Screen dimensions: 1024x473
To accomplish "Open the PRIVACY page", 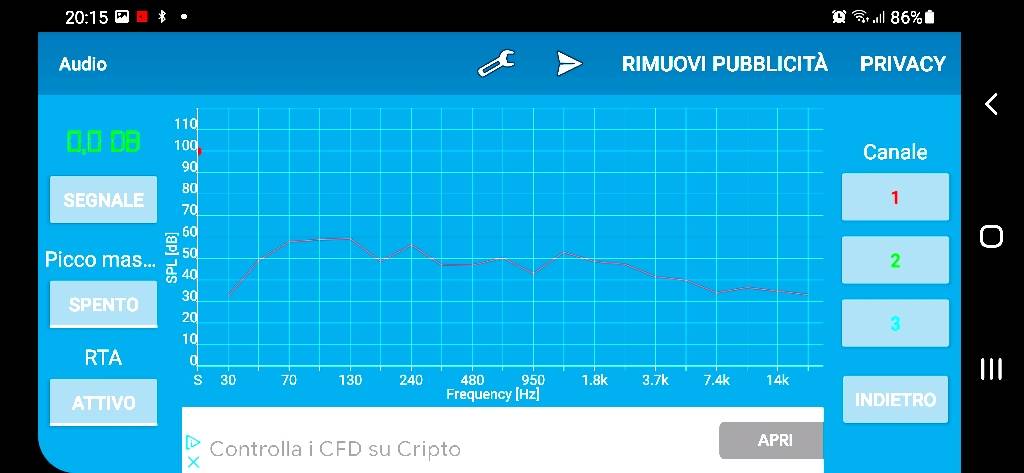I will 903,63.
